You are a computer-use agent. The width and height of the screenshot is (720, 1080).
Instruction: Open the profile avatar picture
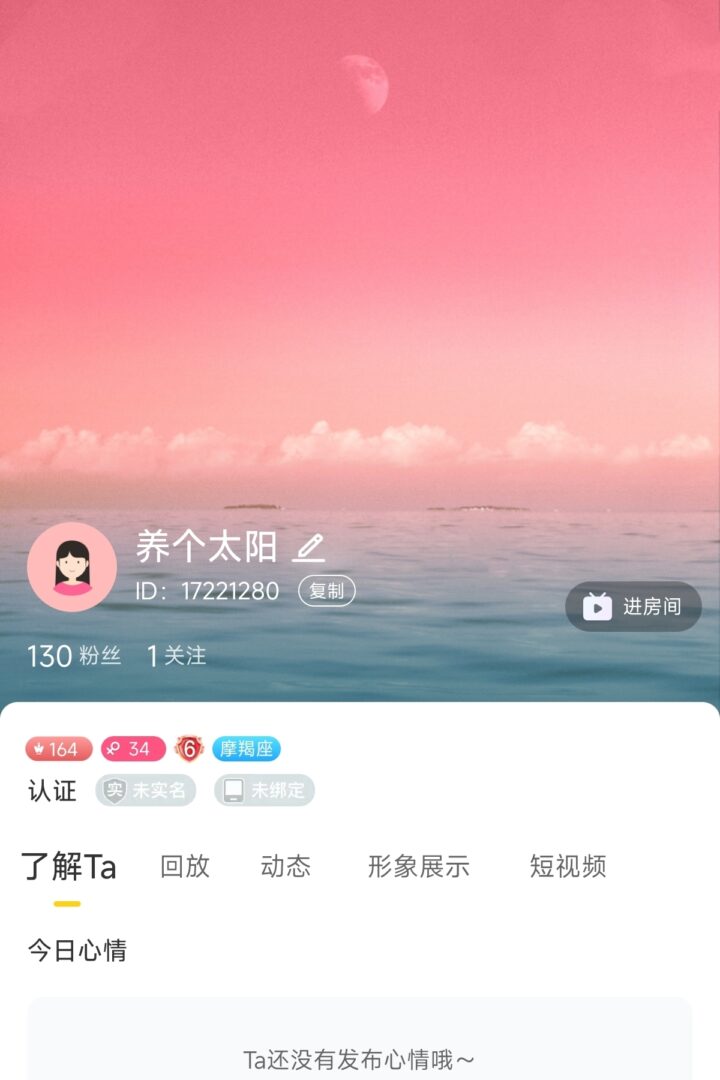point(72,567)
